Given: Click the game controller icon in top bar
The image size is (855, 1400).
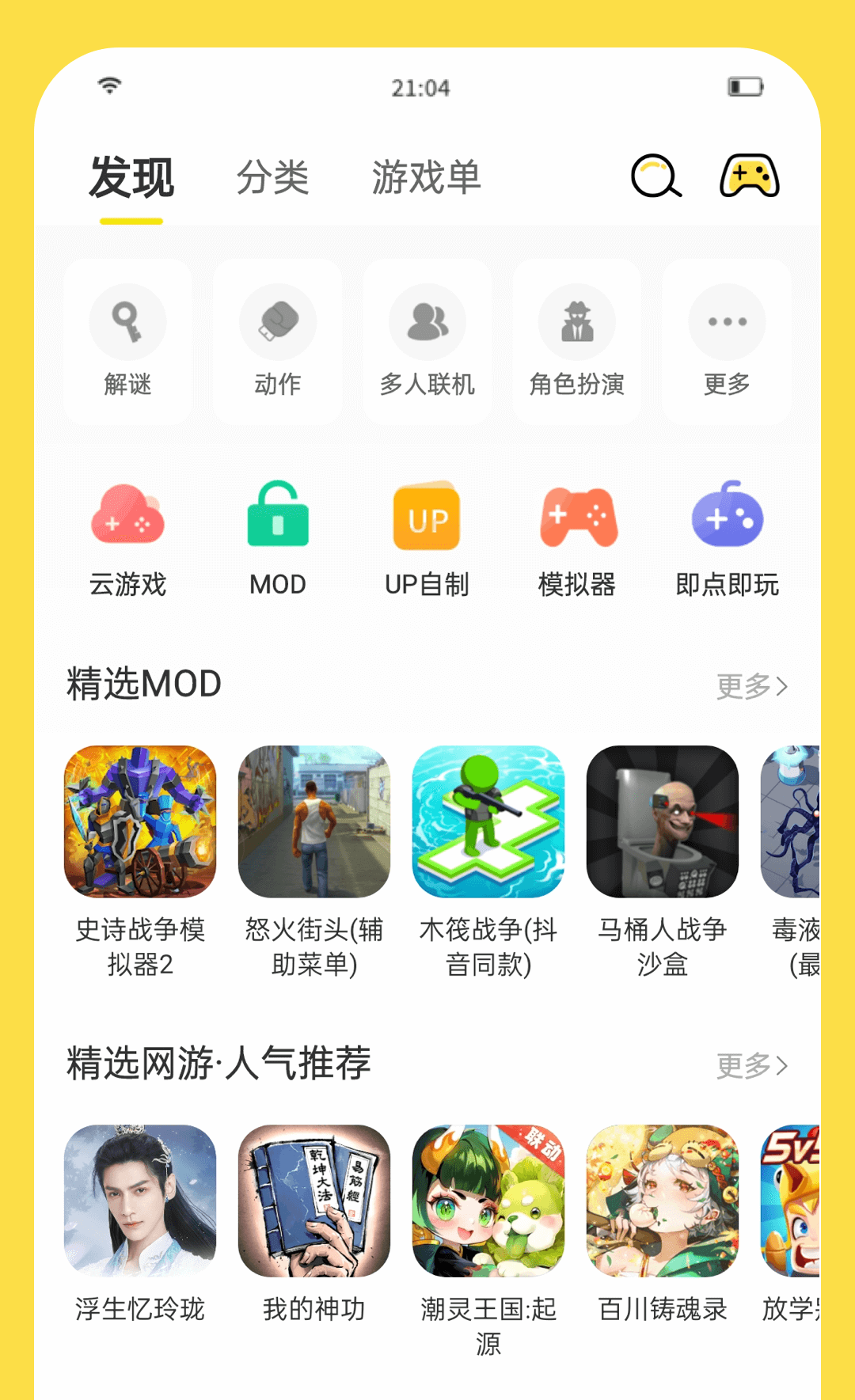Looking at the screenshot, I should [749, 177].
